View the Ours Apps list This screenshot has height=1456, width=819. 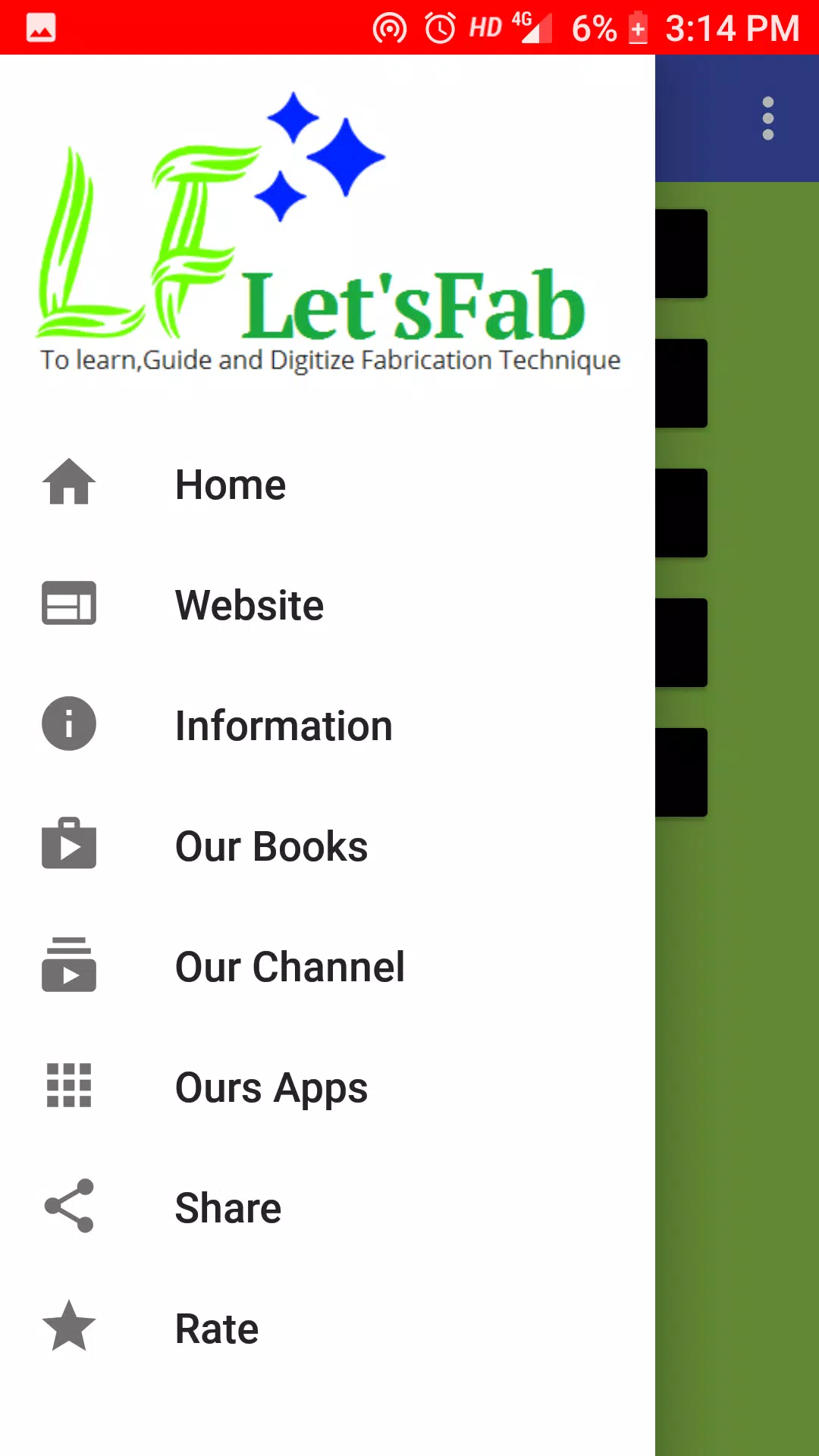271,1087
